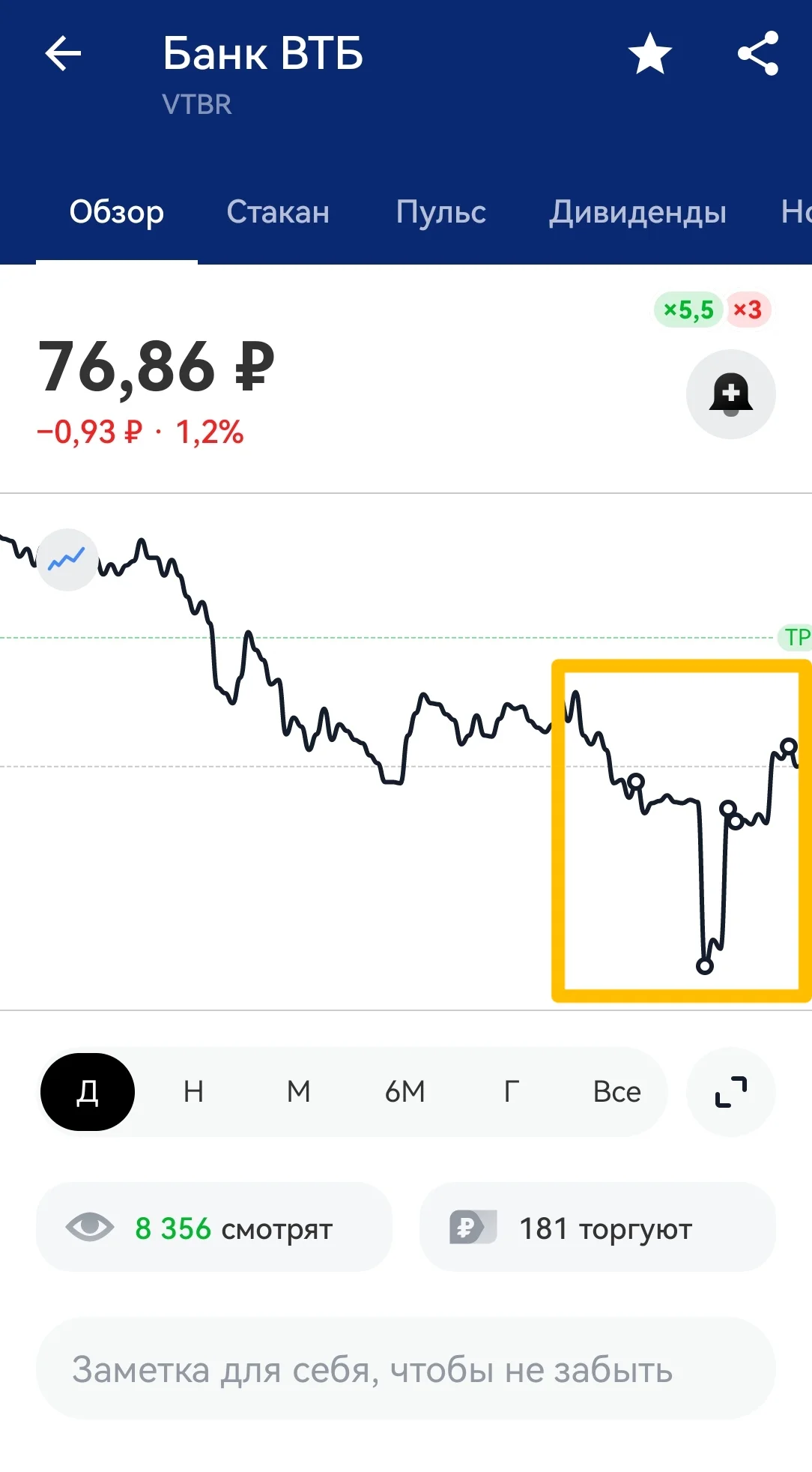Image resolution: width=812 pixels, height=1472 pixels.
Task: Select the М monthly chart period
Action: [x=298, y=1092]
